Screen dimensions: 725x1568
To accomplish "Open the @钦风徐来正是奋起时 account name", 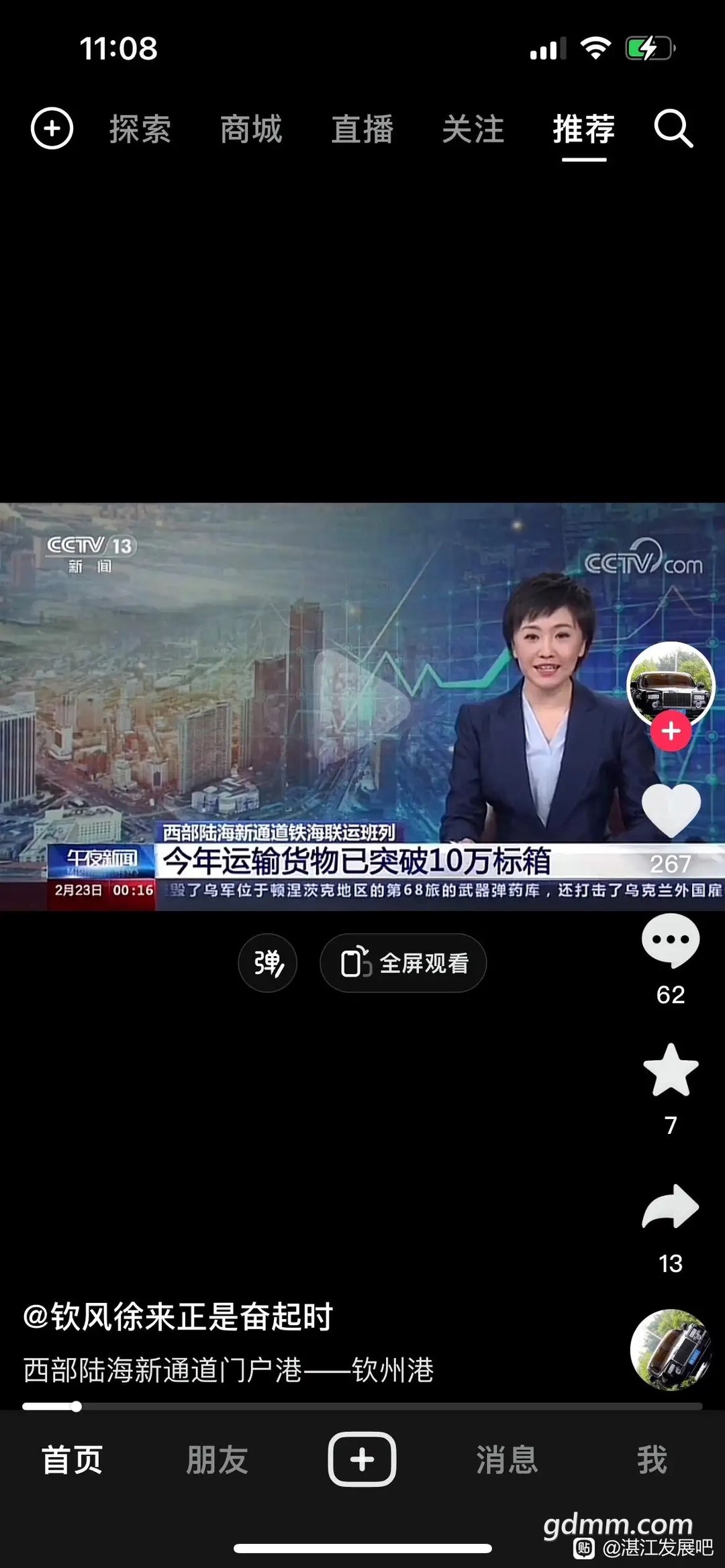I will click(178, 1316).
